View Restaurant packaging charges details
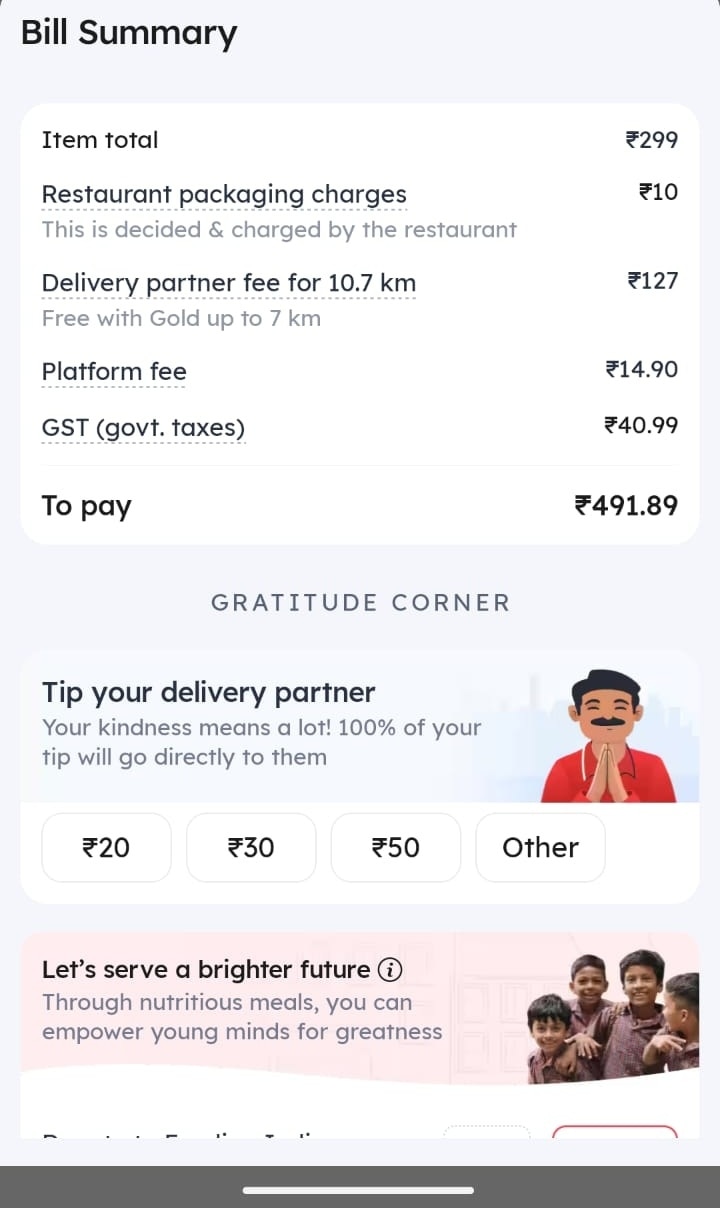 click(224, 195)
